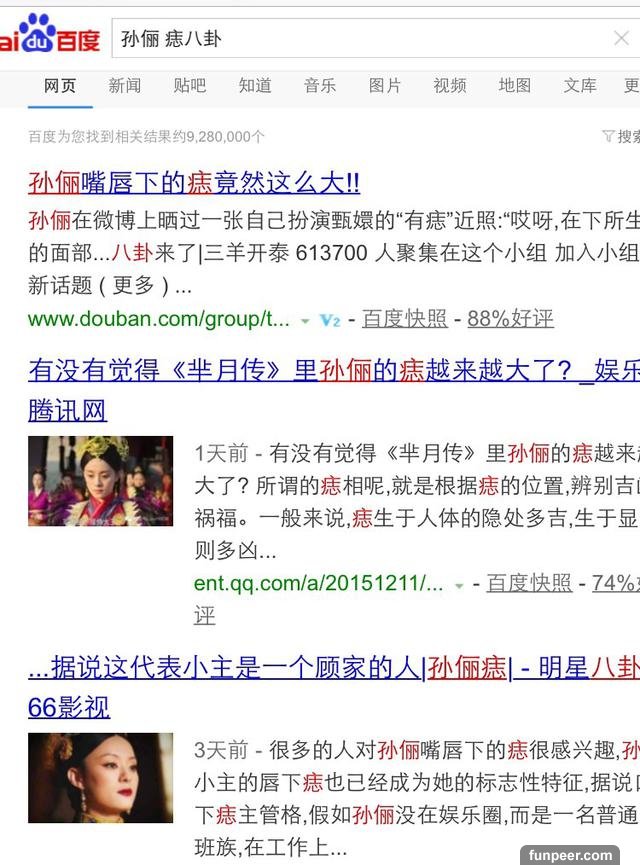This screenshot has height=865, width=640.
Task: Open 百度快照 for the ent.qq.com result
Action: pos(529,583)
